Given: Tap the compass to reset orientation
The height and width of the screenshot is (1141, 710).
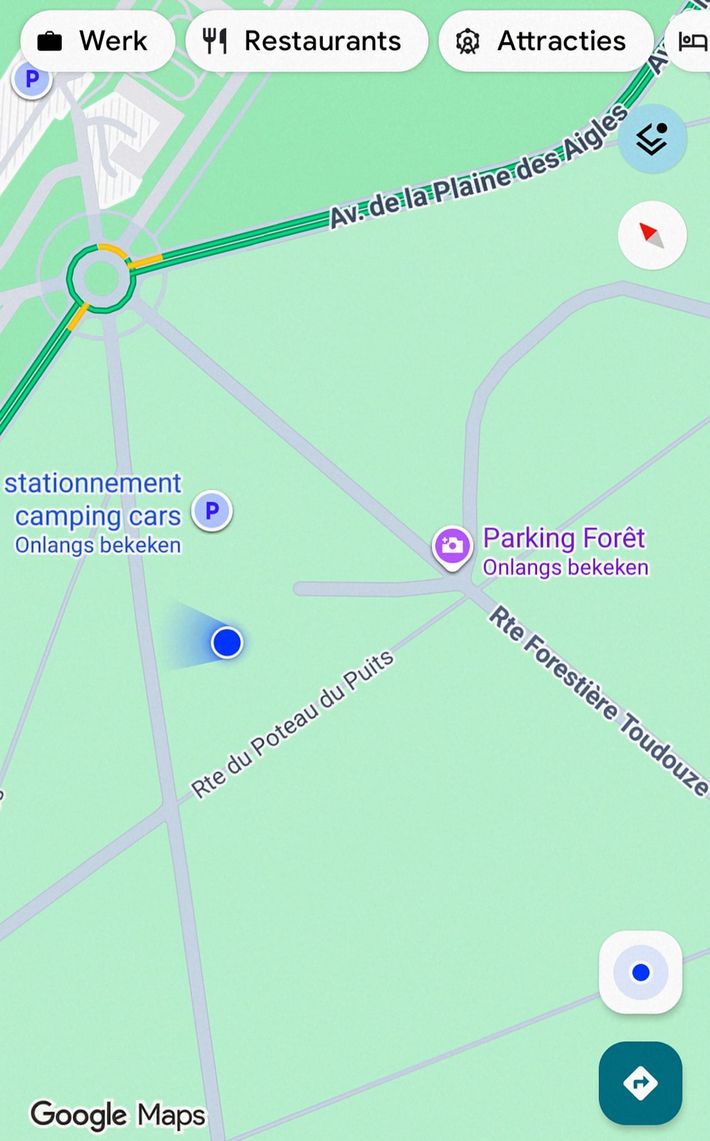Looking at the screenshot, I should pyautogui.click(x=653, y=235).
